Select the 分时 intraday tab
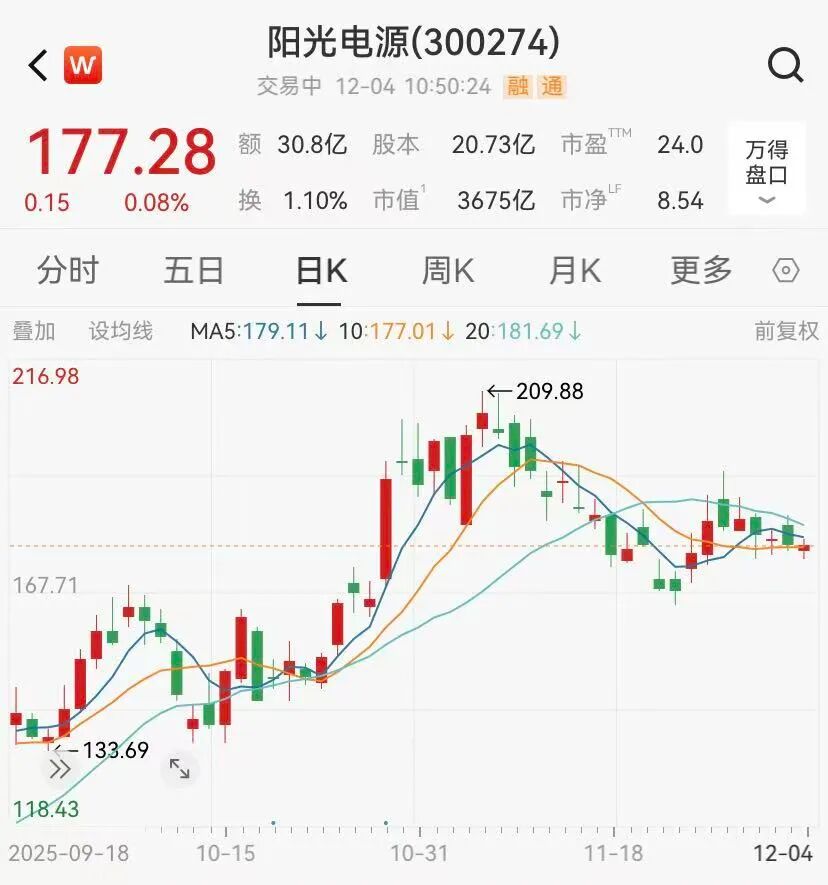 [66, 270]
